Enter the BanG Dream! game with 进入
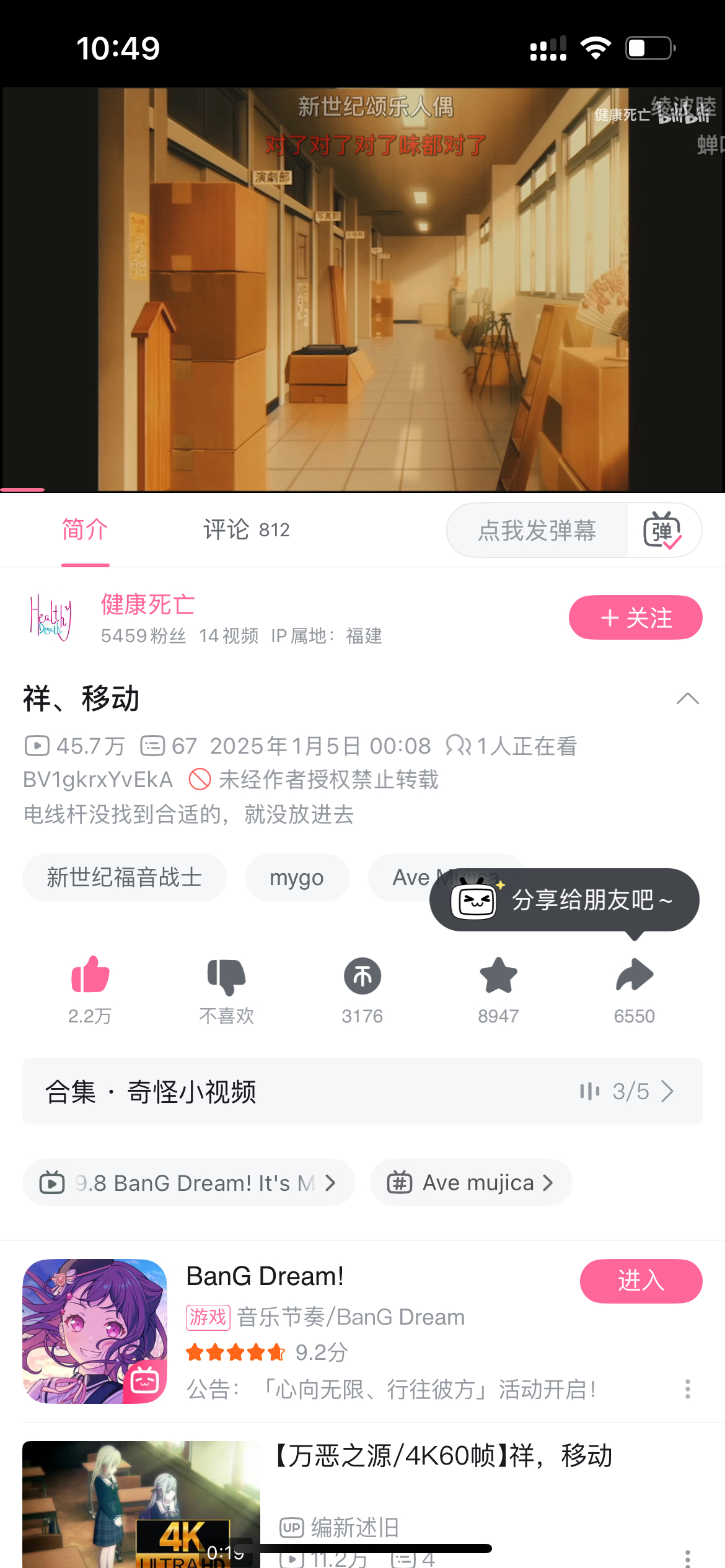The height and width of the screenshot is (1568, 725). click(641, 1281)
